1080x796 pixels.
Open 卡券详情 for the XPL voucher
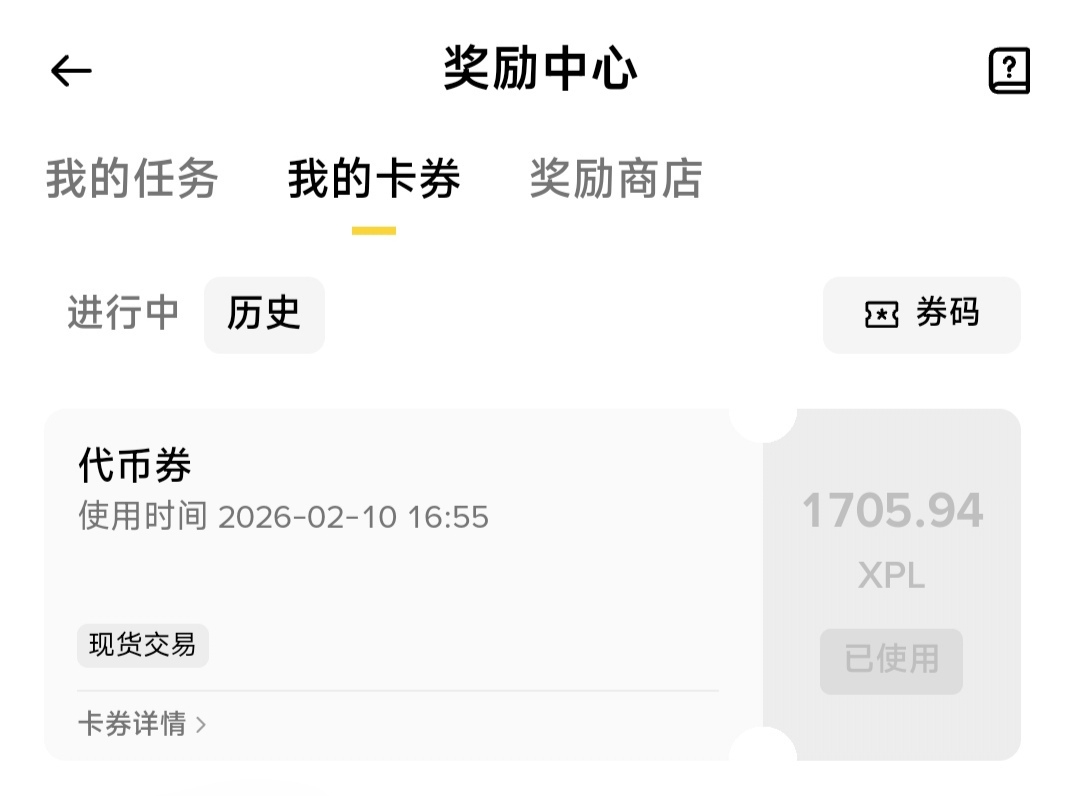(x=142, y=724)
